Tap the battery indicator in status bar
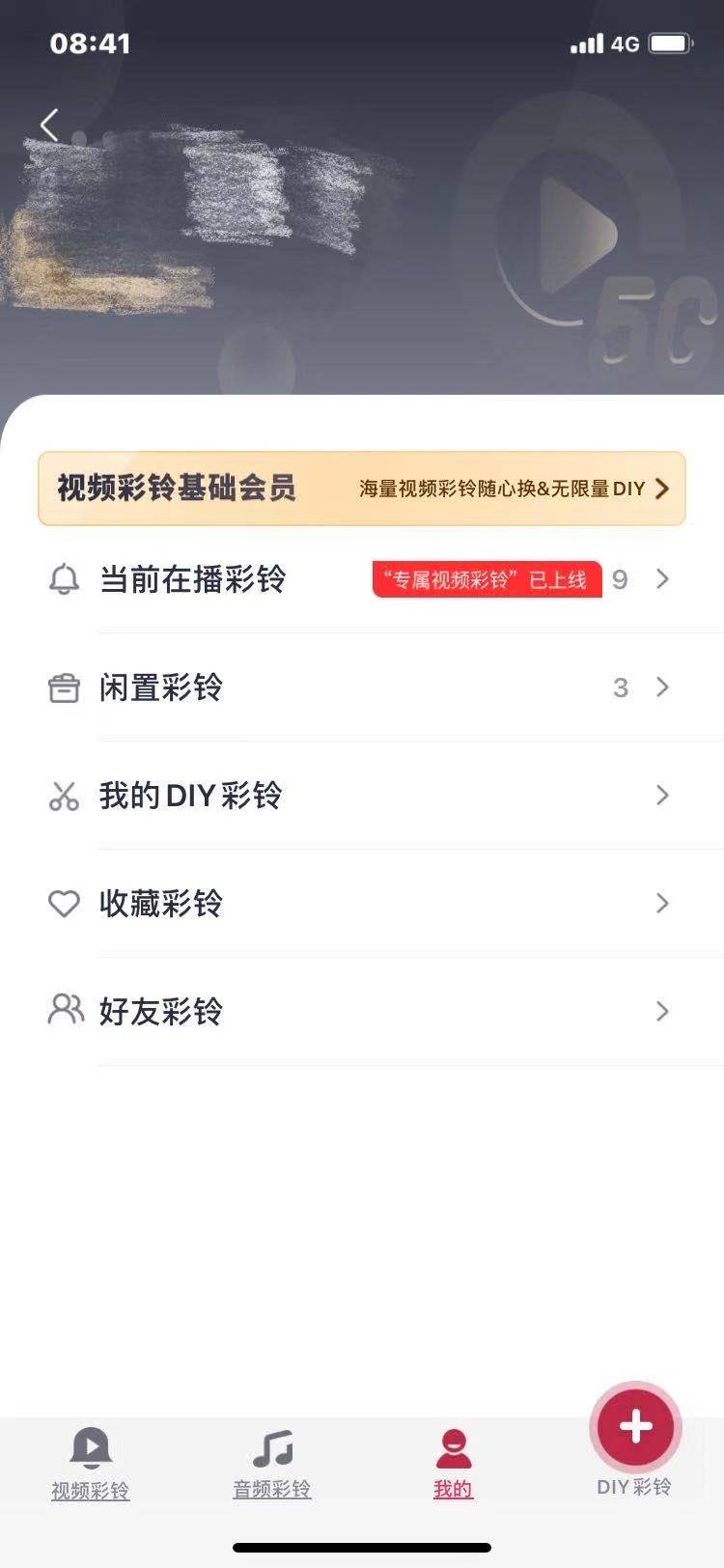The width and height of the screenshot is (724, 1568). click(670, 42)
